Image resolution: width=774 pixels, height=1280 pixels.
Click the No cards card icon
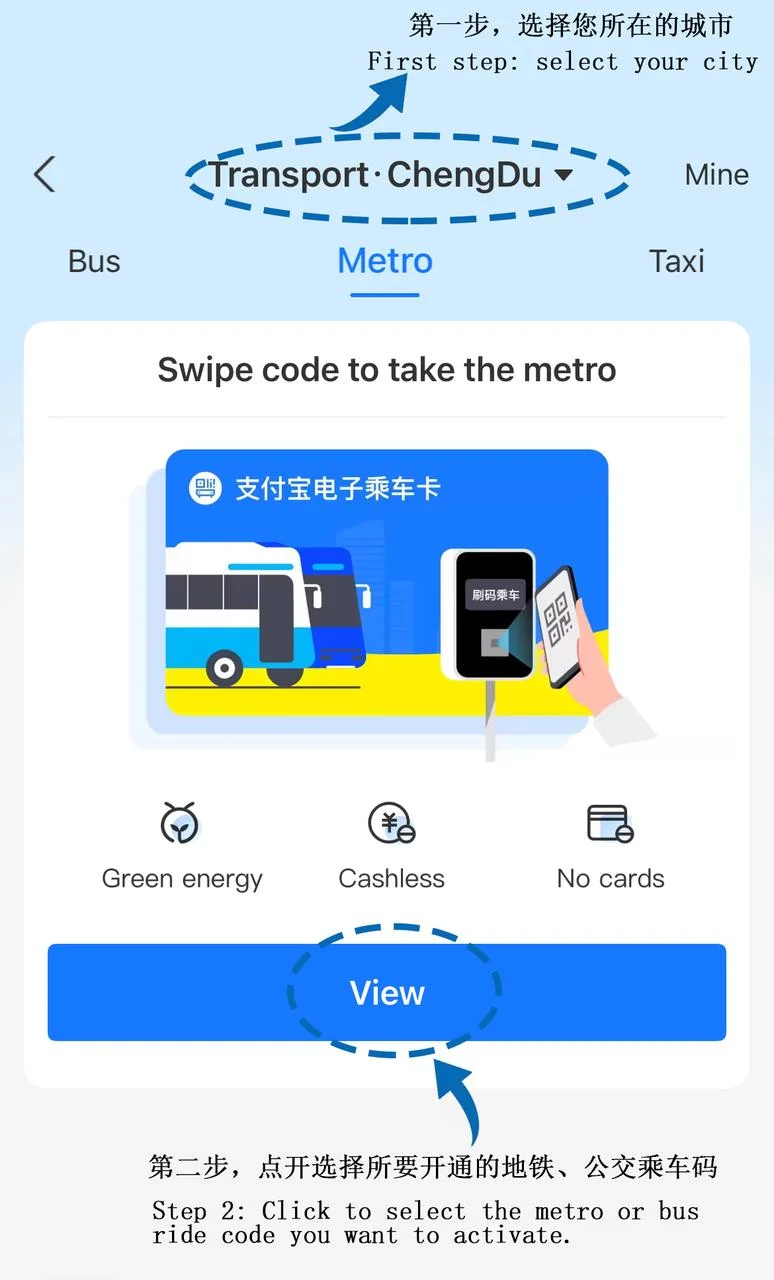(609, 823)
